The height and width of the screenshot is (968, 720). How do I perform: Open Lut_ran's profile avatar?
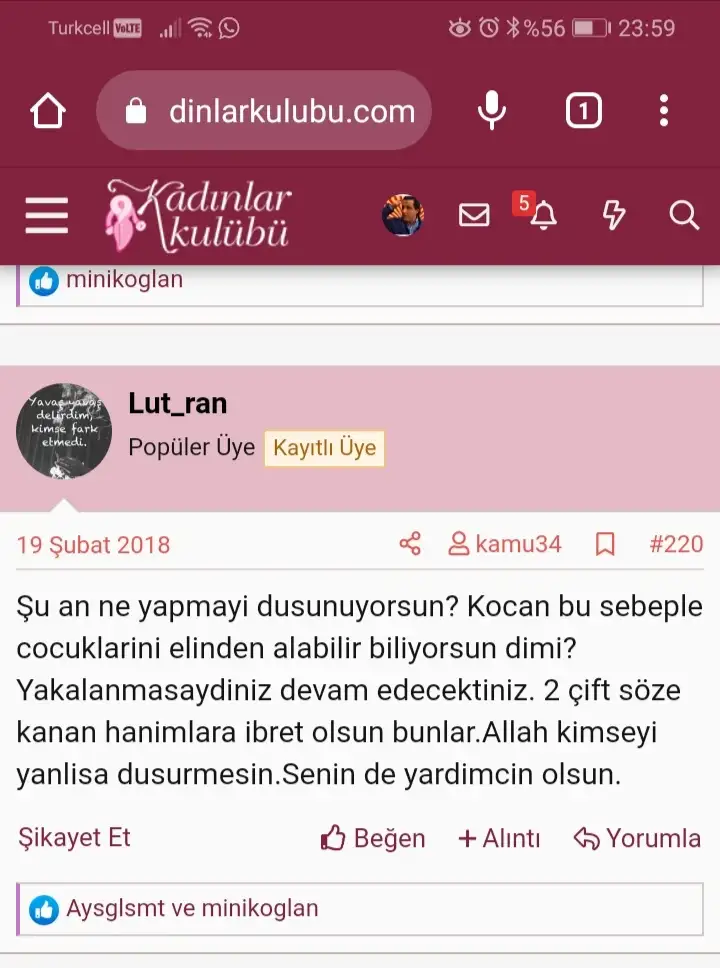[64, 430]
